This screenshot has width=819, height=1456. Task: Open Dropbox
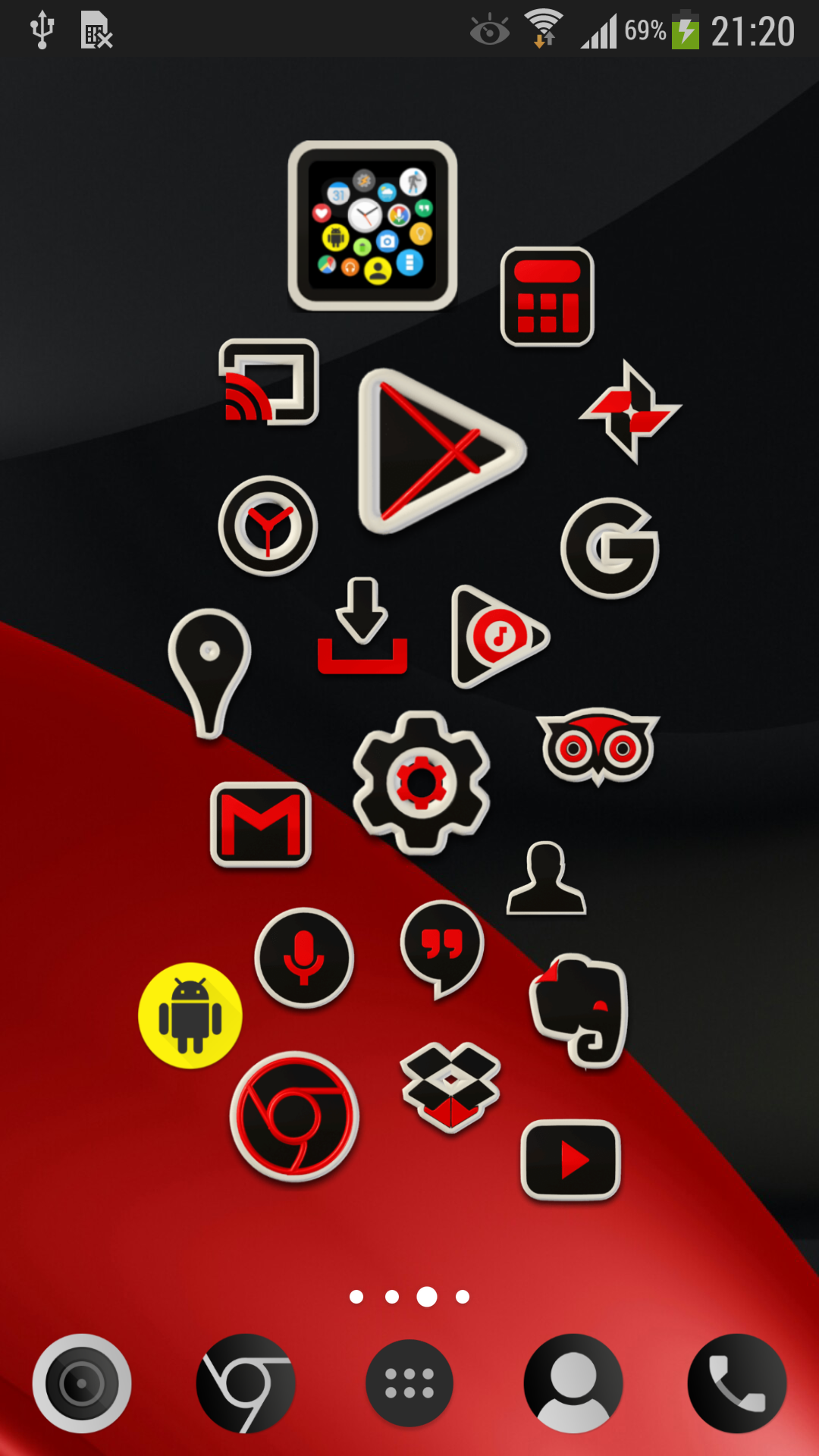[450, 1087]
